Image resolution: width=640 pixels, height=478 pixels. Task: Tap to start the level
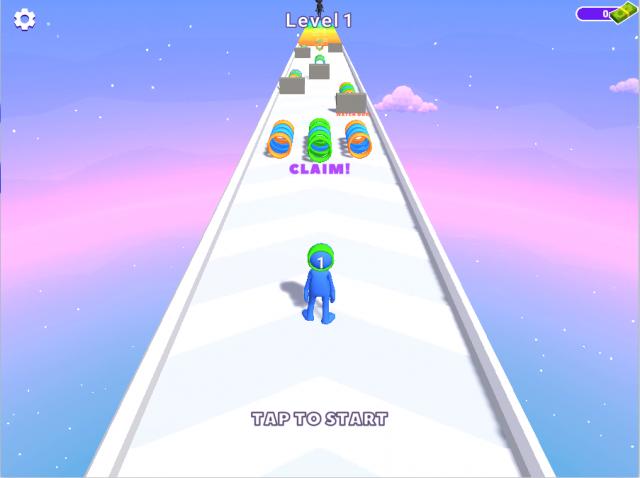pos(319,419)
